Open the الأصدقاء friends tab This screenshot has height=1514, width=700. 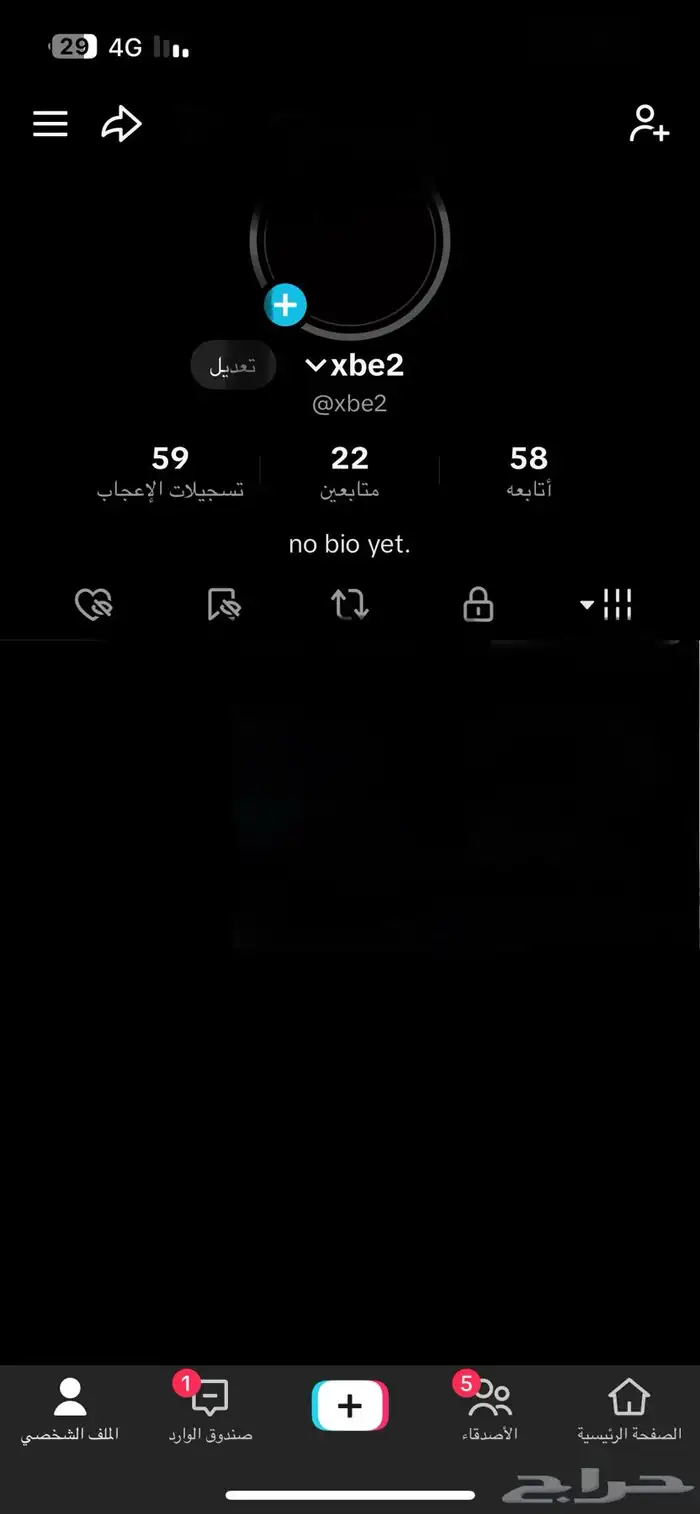490,1410
